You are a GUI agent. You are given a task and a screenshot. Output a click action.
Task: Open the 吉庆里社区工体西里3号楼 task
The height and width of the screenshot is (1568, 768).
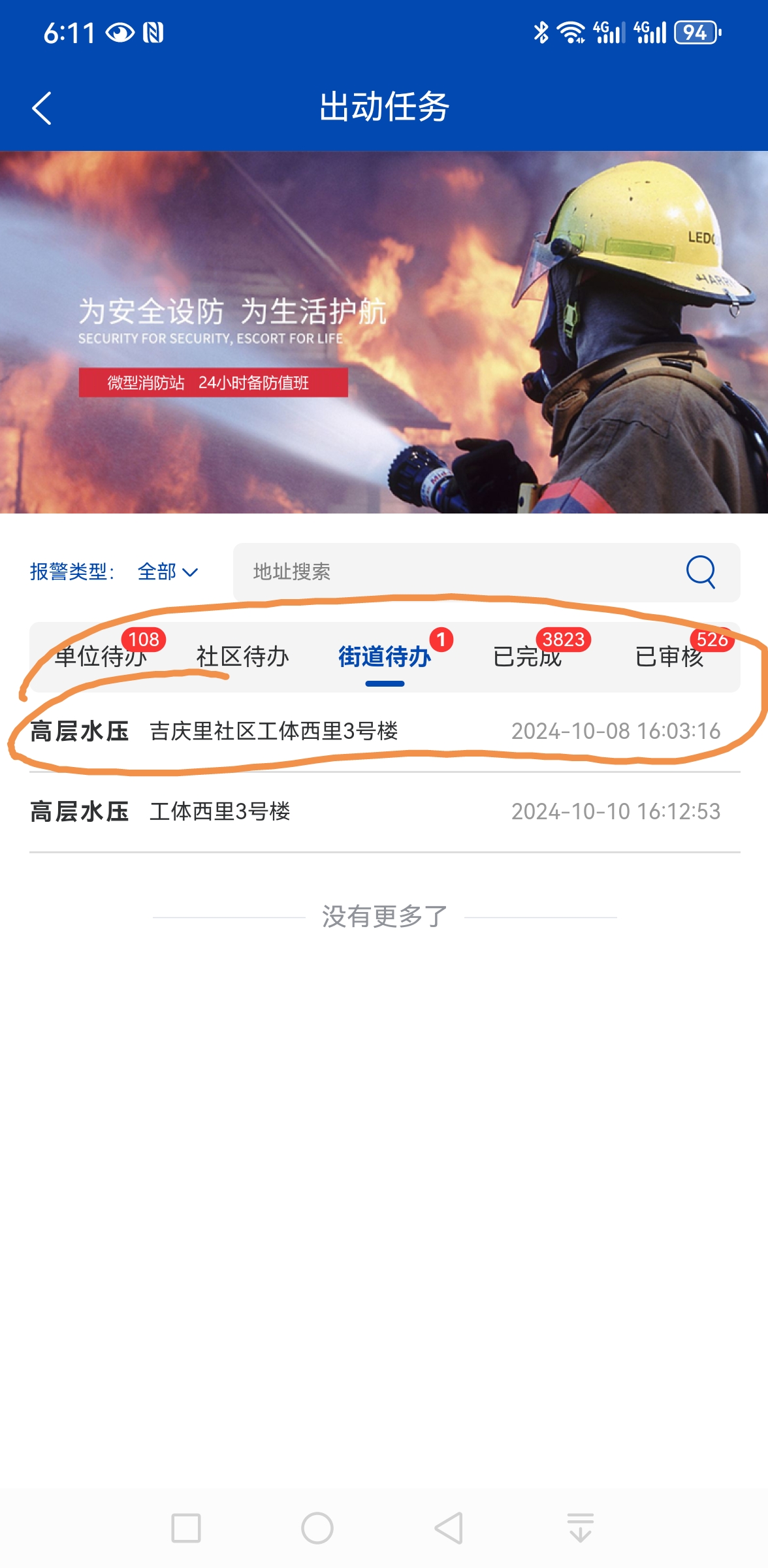(x=385, y=731)
